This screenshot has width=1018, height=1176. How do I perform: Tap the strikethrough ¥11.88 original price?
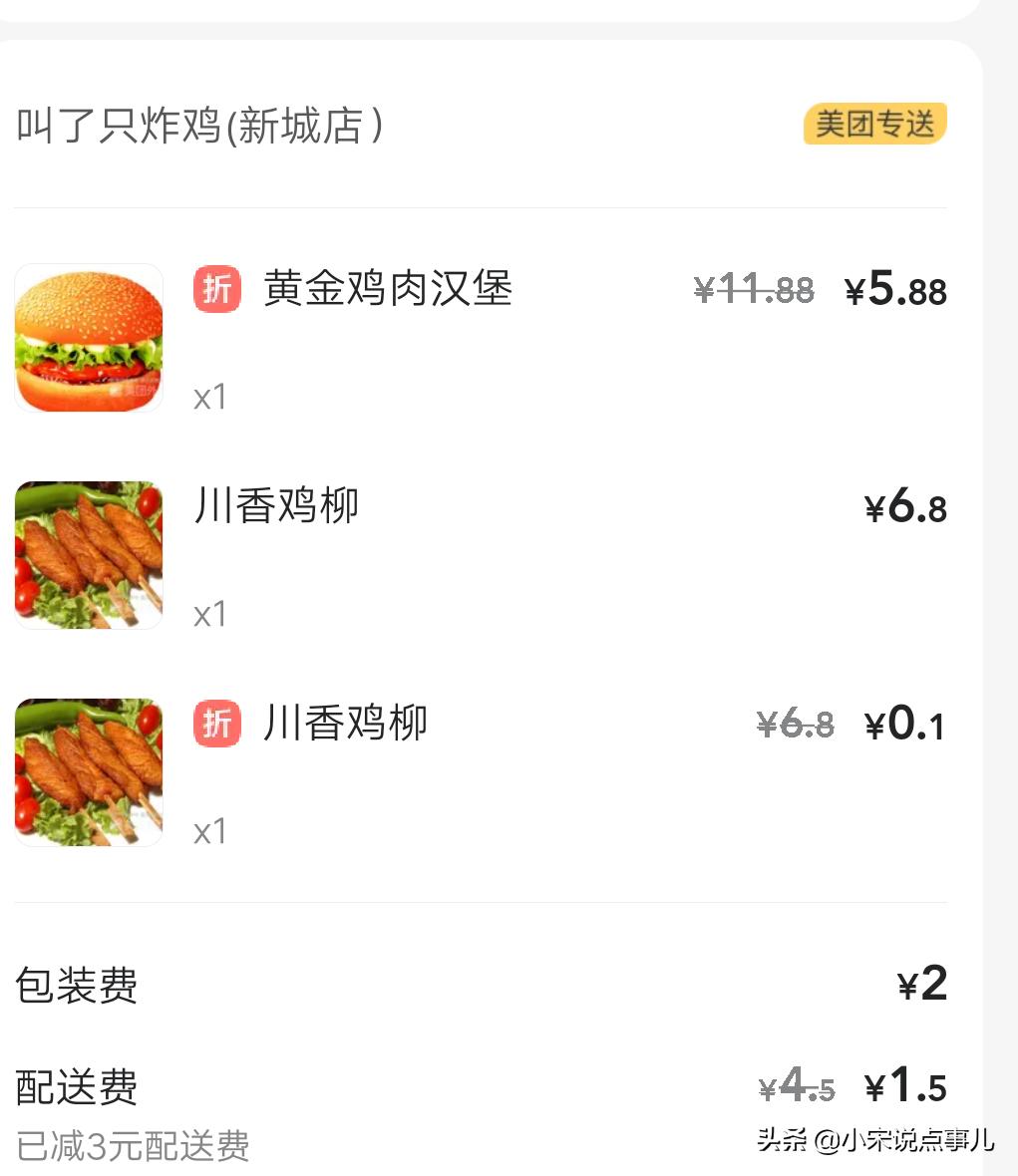coord(753,290)
